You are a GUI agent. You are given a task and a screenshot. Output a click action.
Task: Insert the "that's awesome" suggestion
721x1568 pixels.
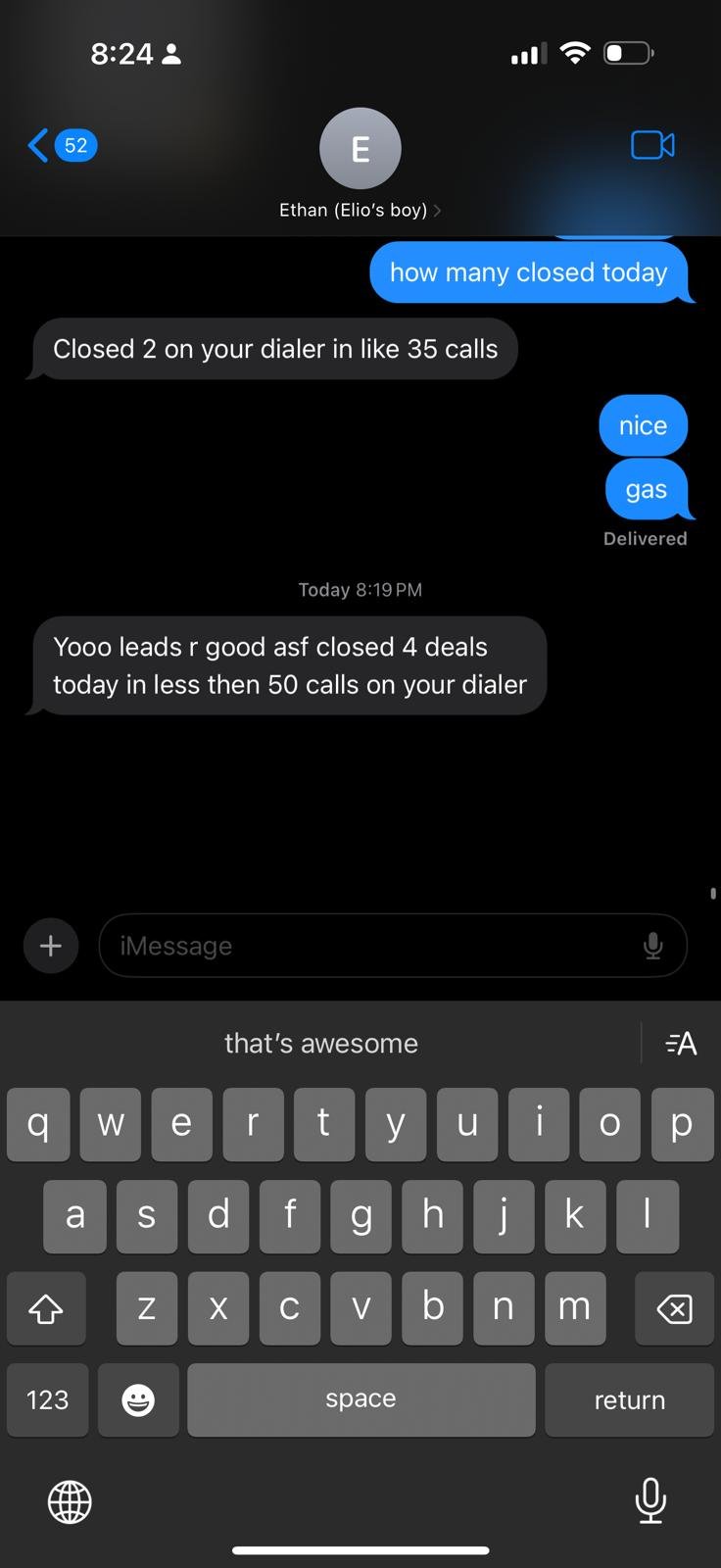point(320,1043)
